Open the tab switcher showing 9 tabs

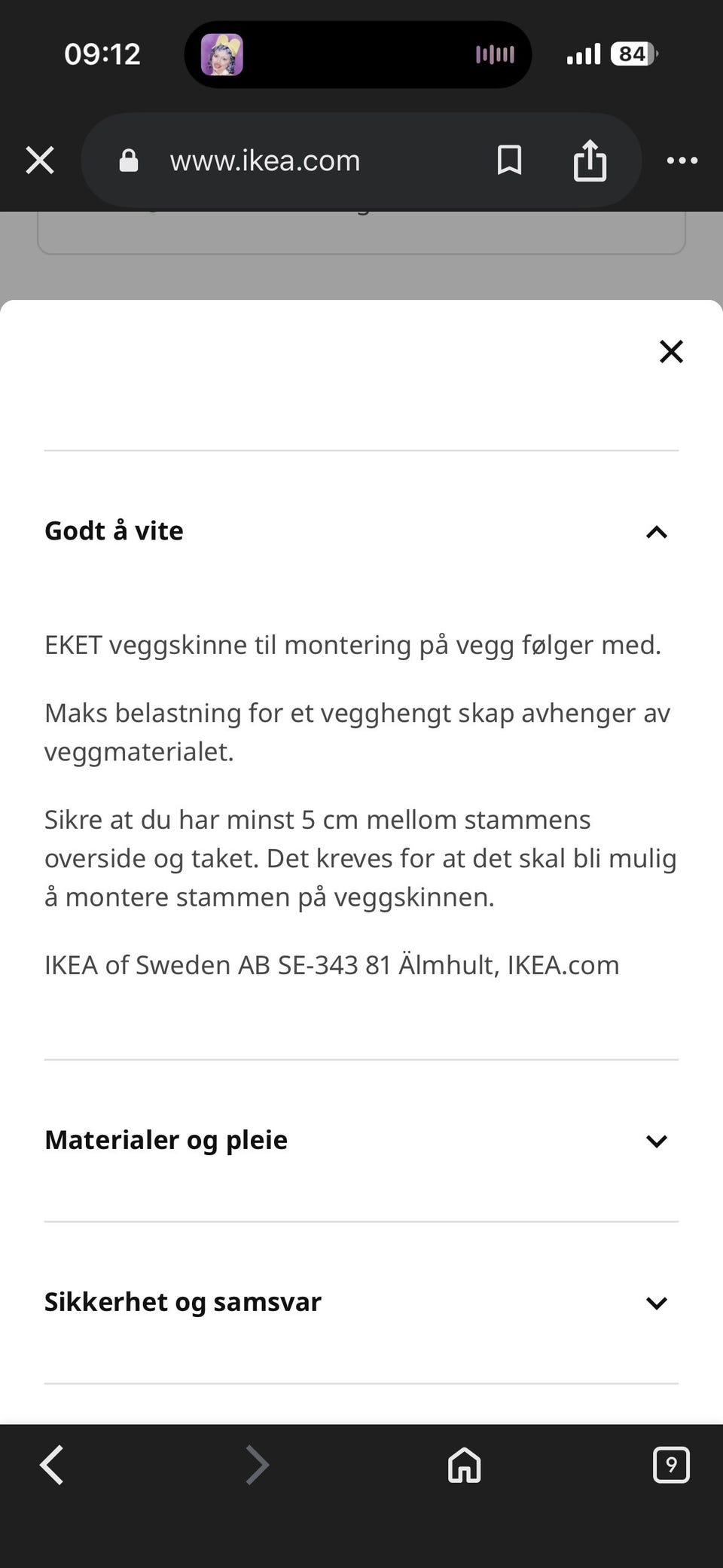671,1465
